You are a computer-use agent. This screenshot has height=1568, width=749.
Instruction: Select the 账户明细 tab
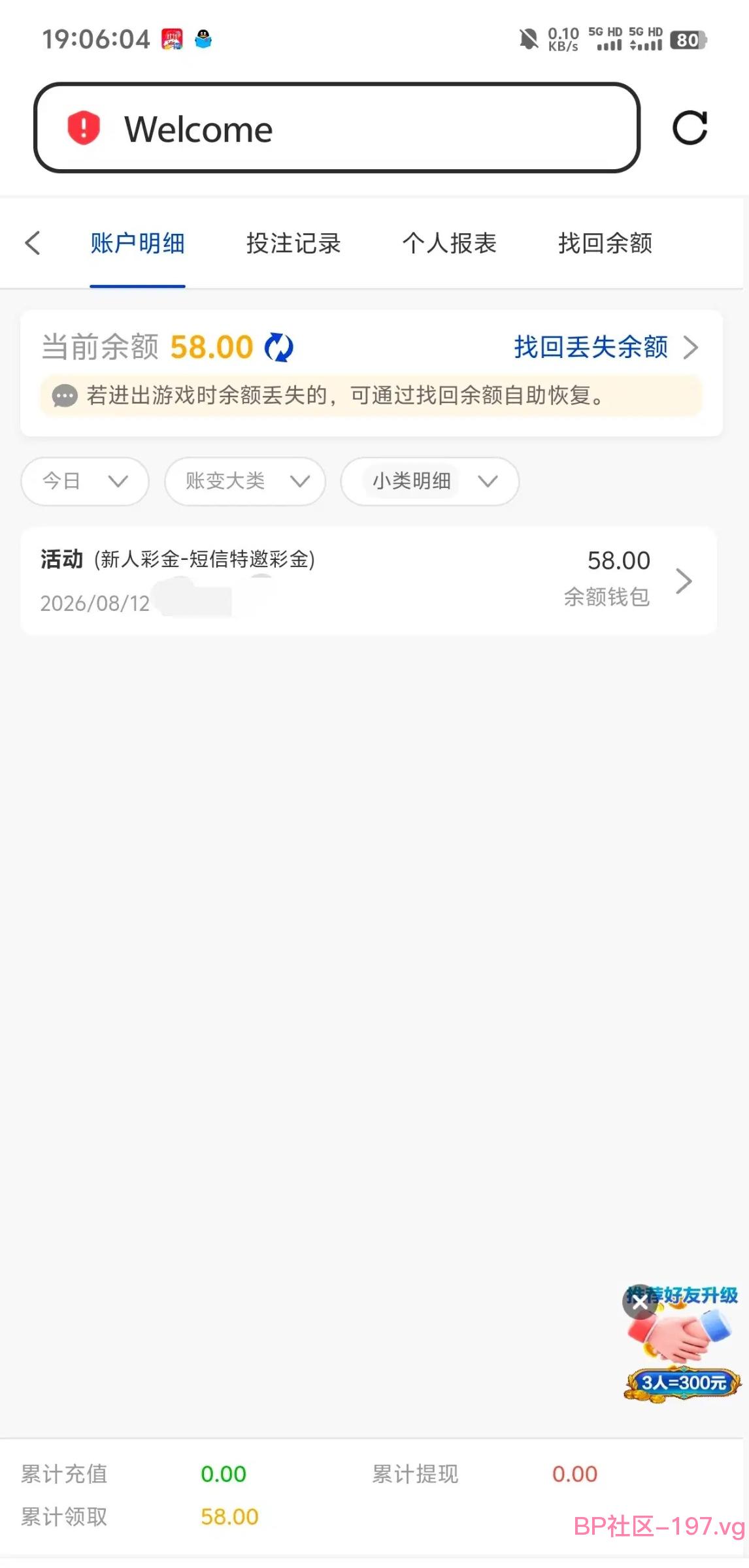tap(137, 243)
